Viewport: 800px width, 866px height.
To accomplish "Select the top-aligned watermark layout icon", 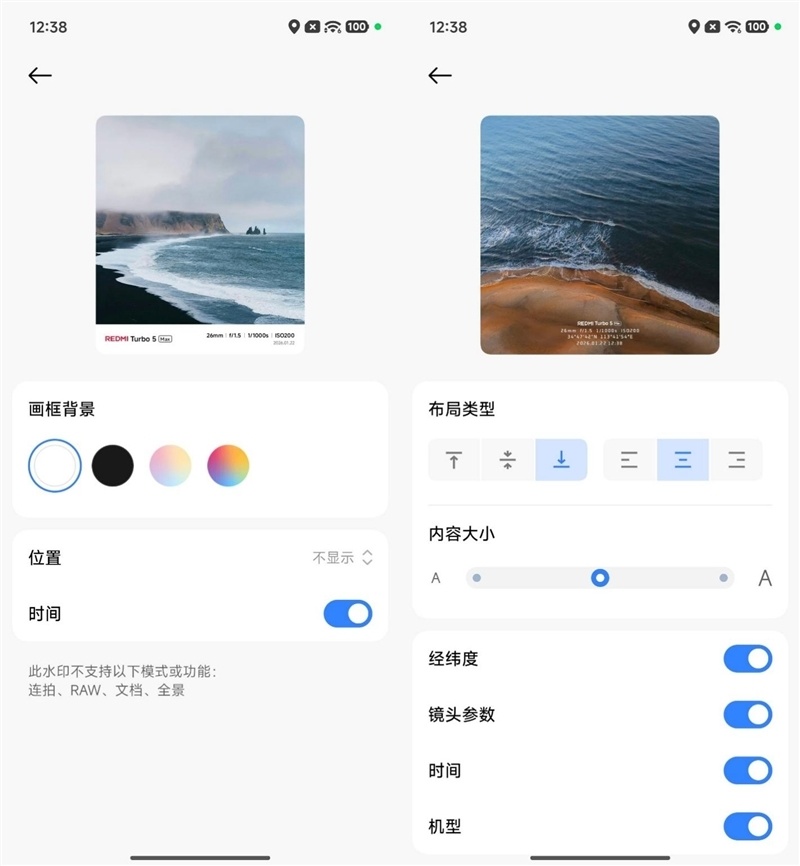I will (454, 460).
